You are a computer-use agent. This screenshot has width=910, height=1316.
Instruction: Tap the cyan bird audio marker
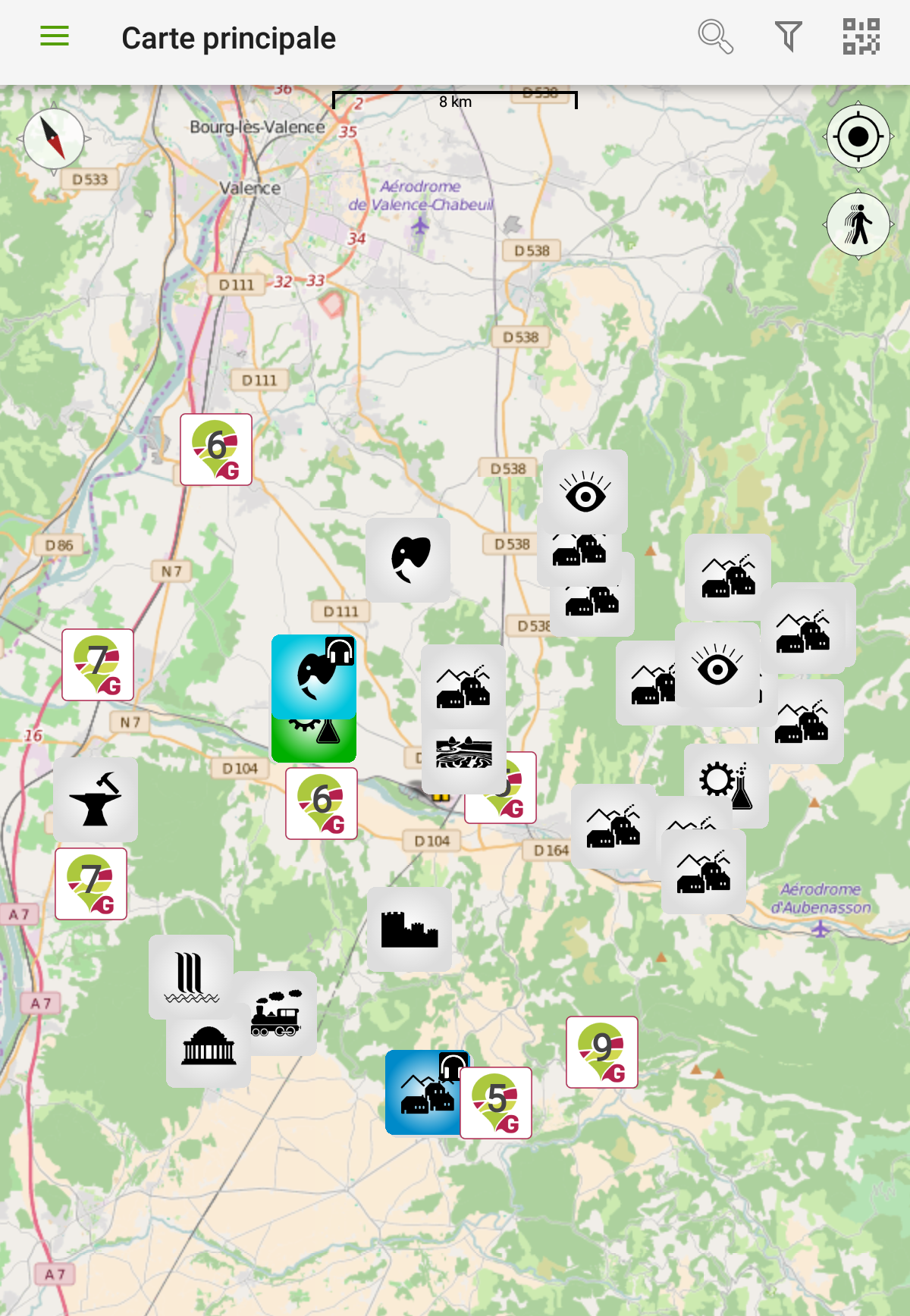click(314, 676)
